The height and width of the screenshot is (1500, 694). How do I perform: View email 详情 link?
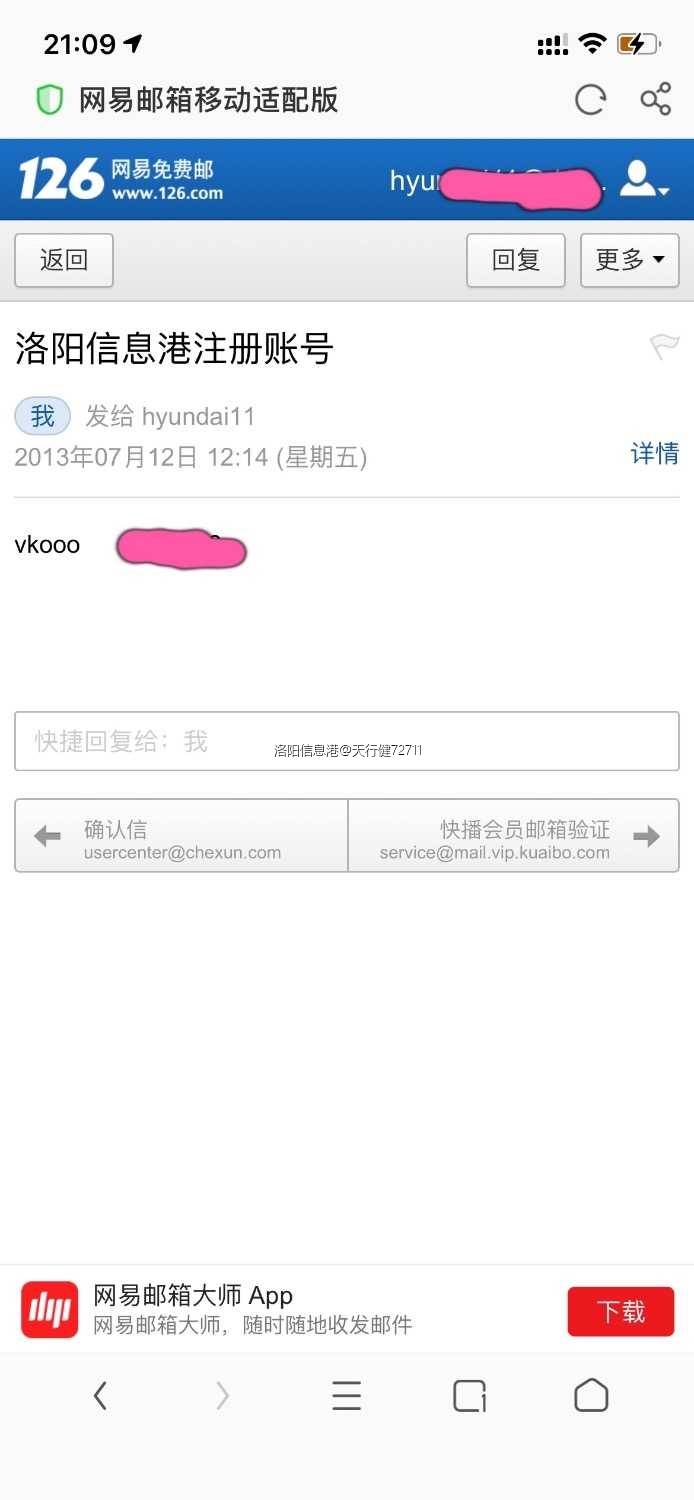(x=655, y=453)
